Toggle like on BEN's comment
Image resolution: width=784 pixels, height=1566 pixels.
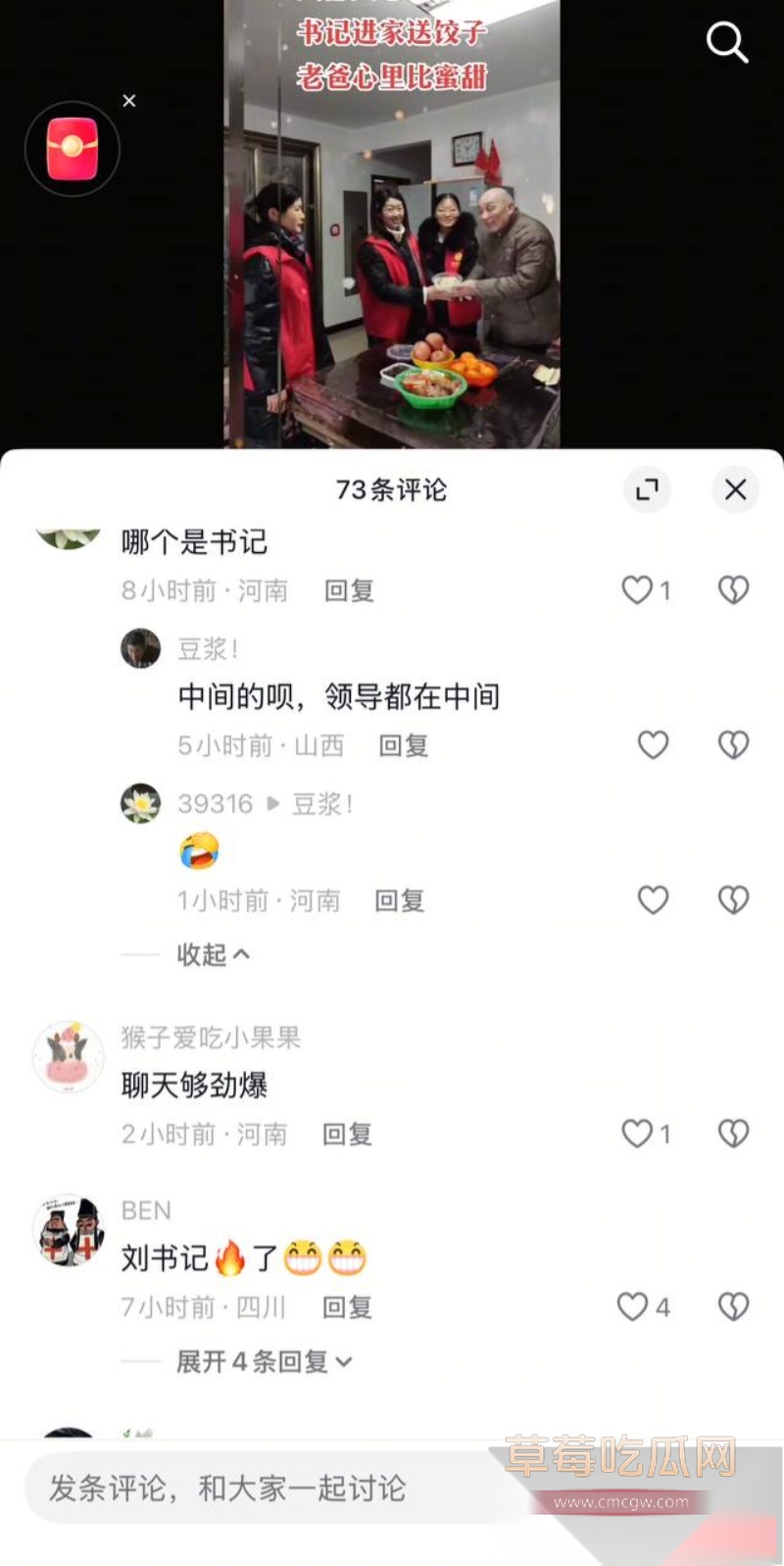point(635,1306)
